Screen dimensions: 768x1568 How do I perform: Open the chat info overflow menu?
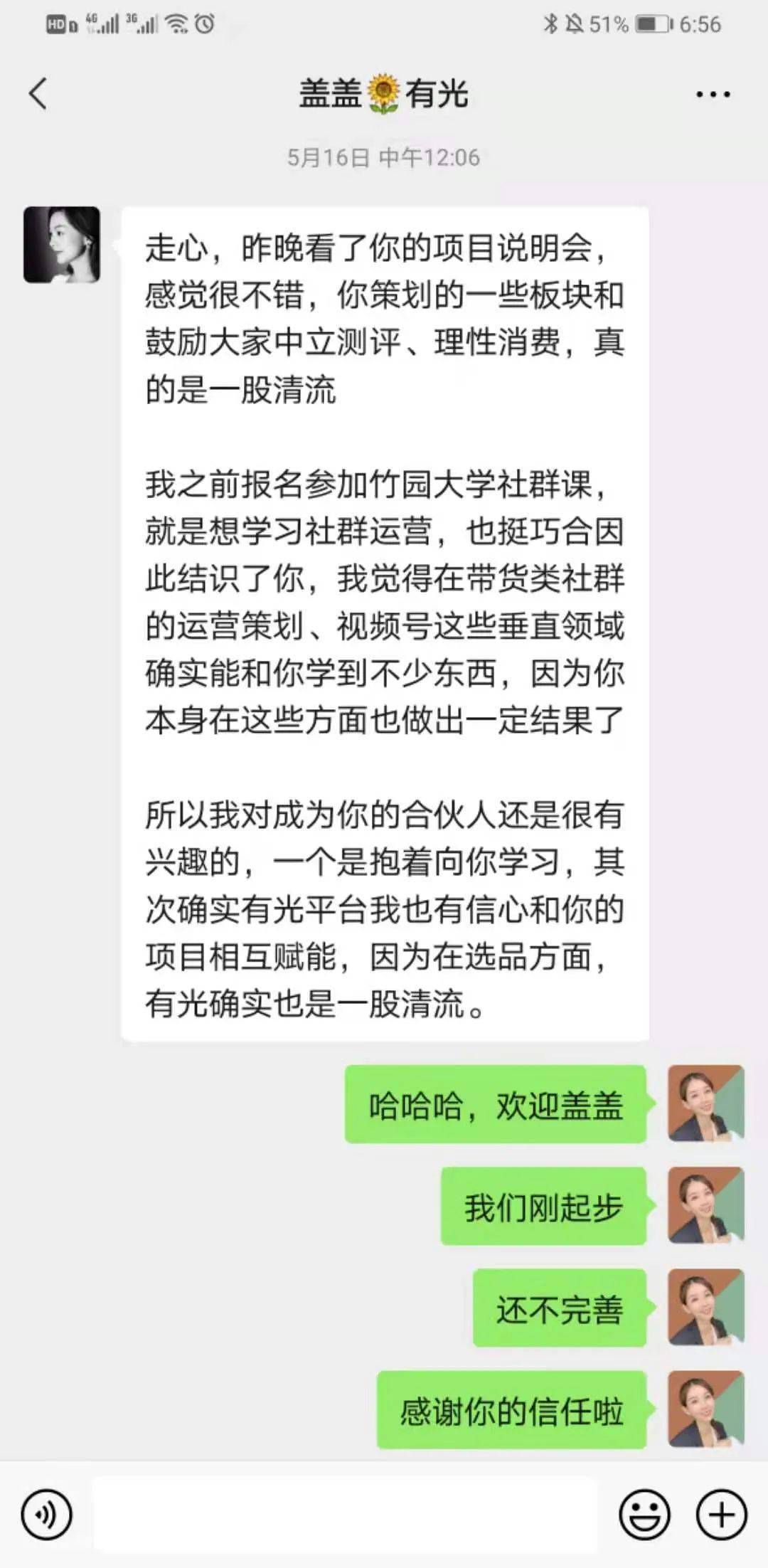coord(713,94)
